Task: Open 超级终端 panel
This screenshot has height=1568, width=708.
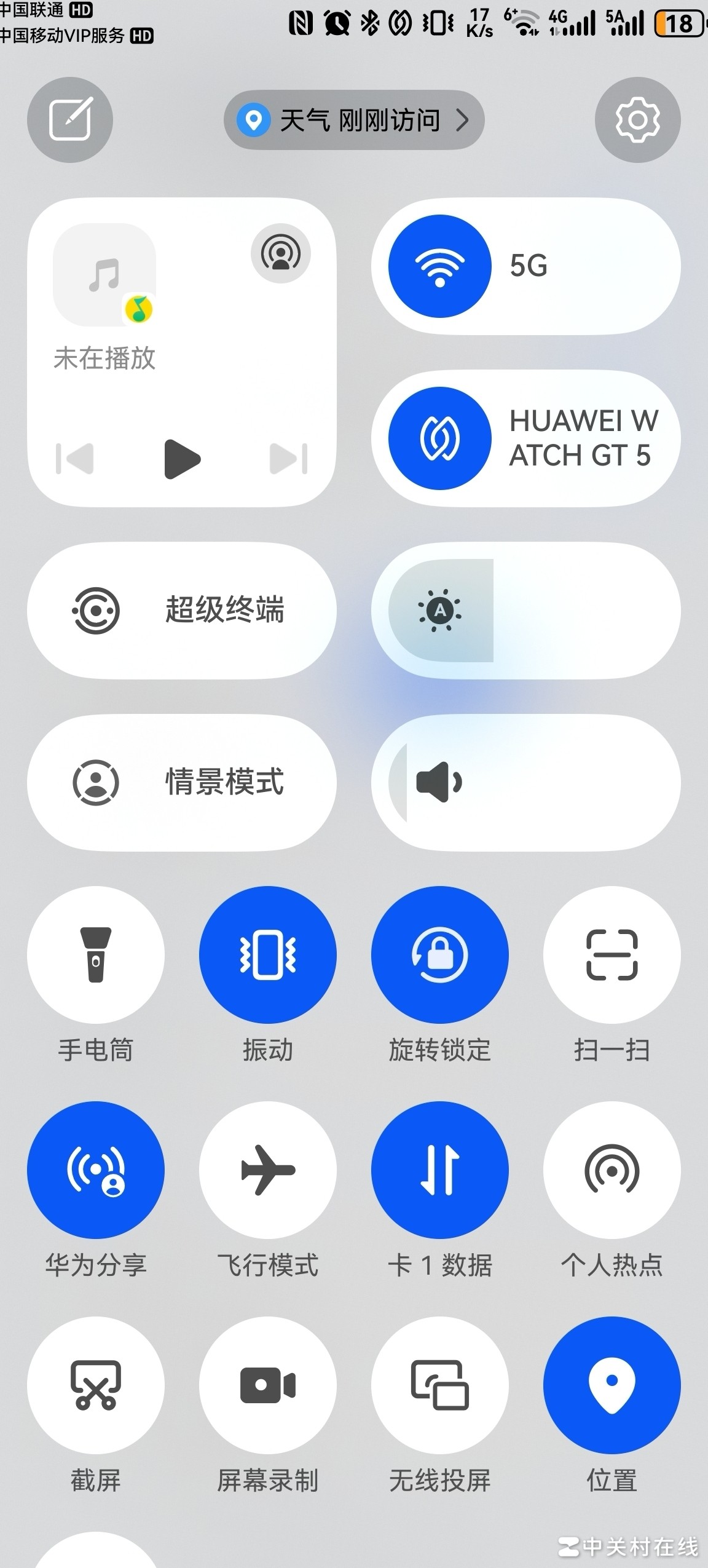Action: tap(182, 611)
